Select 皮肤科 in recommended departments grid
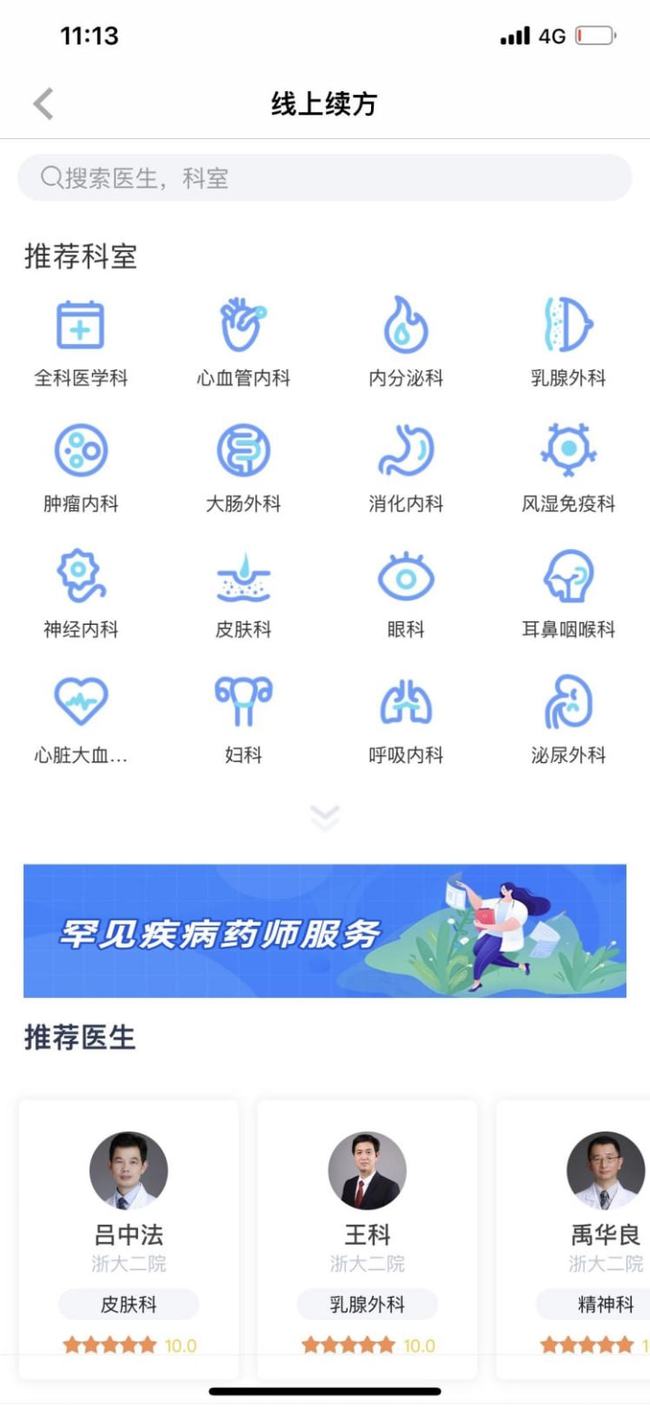650x1408 pixels. [x=243, y=593]
